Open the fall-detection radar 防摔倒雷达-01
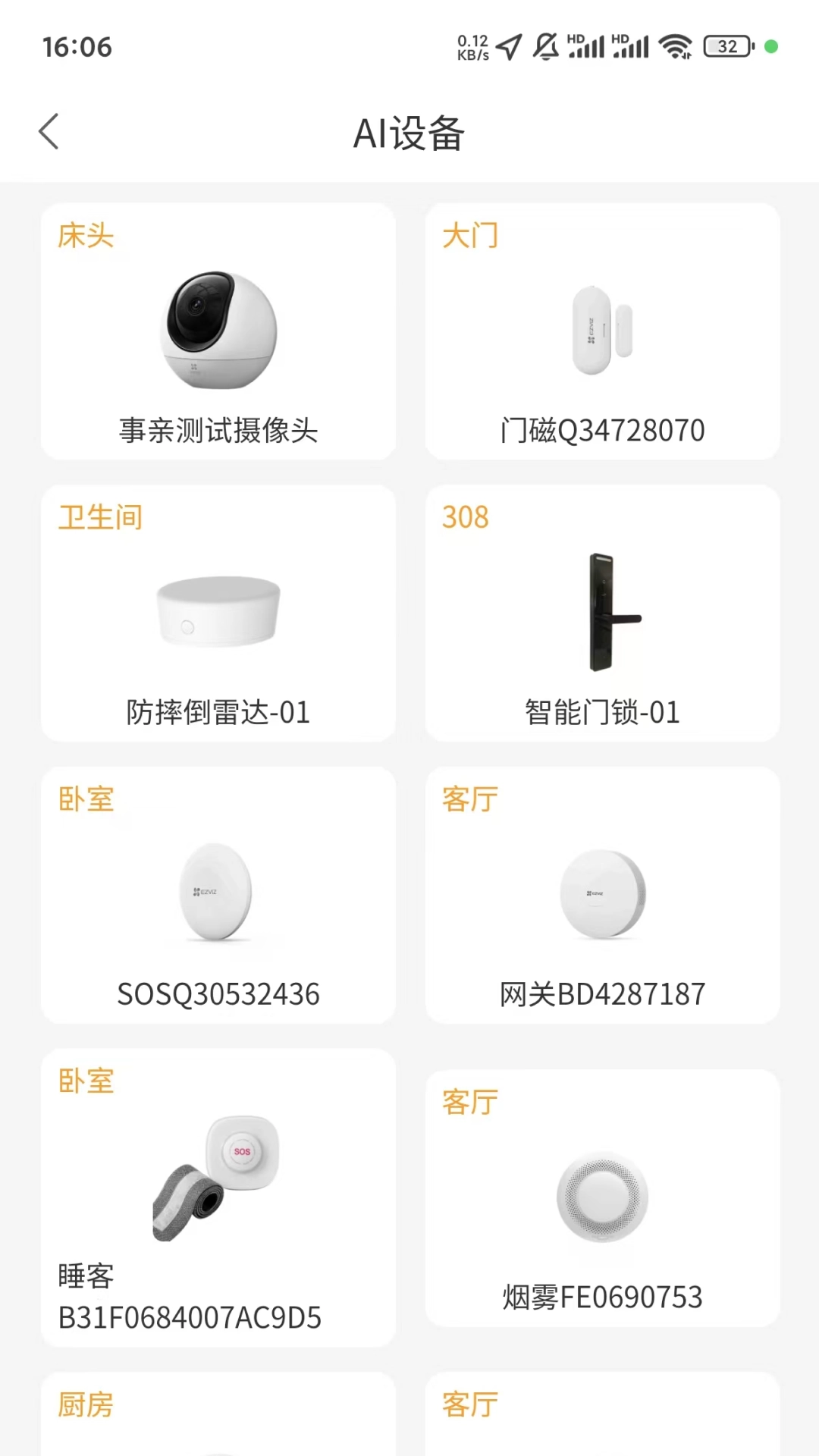Screen dimensions: 819x1456 [218, 614]
